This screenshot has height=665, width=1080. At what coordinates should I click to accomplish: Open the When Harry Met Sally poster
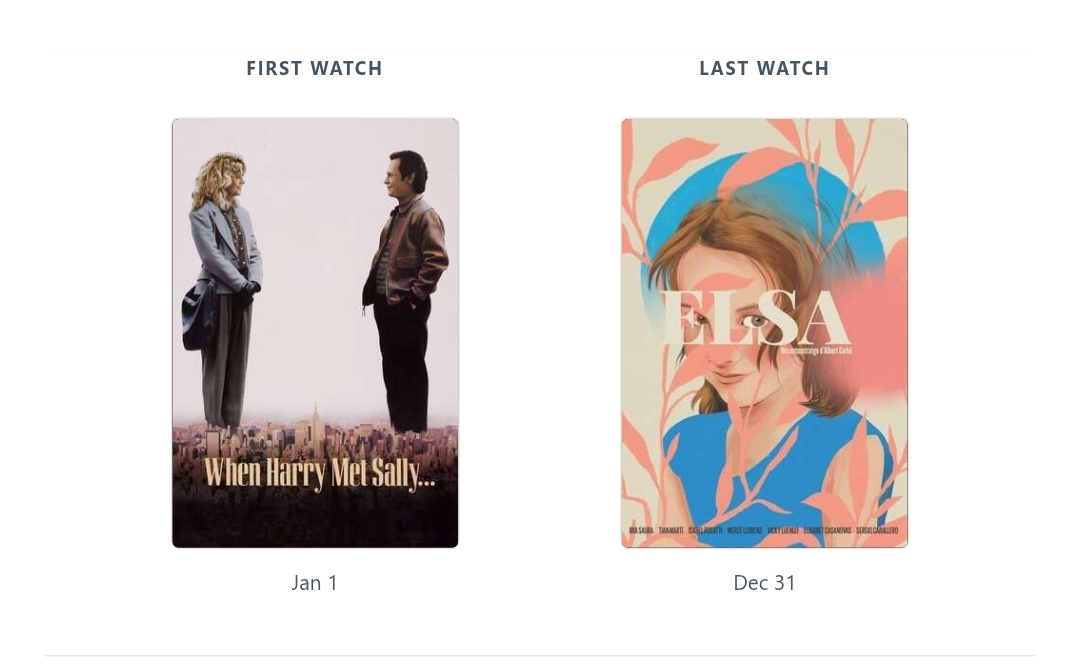point(315,333)
